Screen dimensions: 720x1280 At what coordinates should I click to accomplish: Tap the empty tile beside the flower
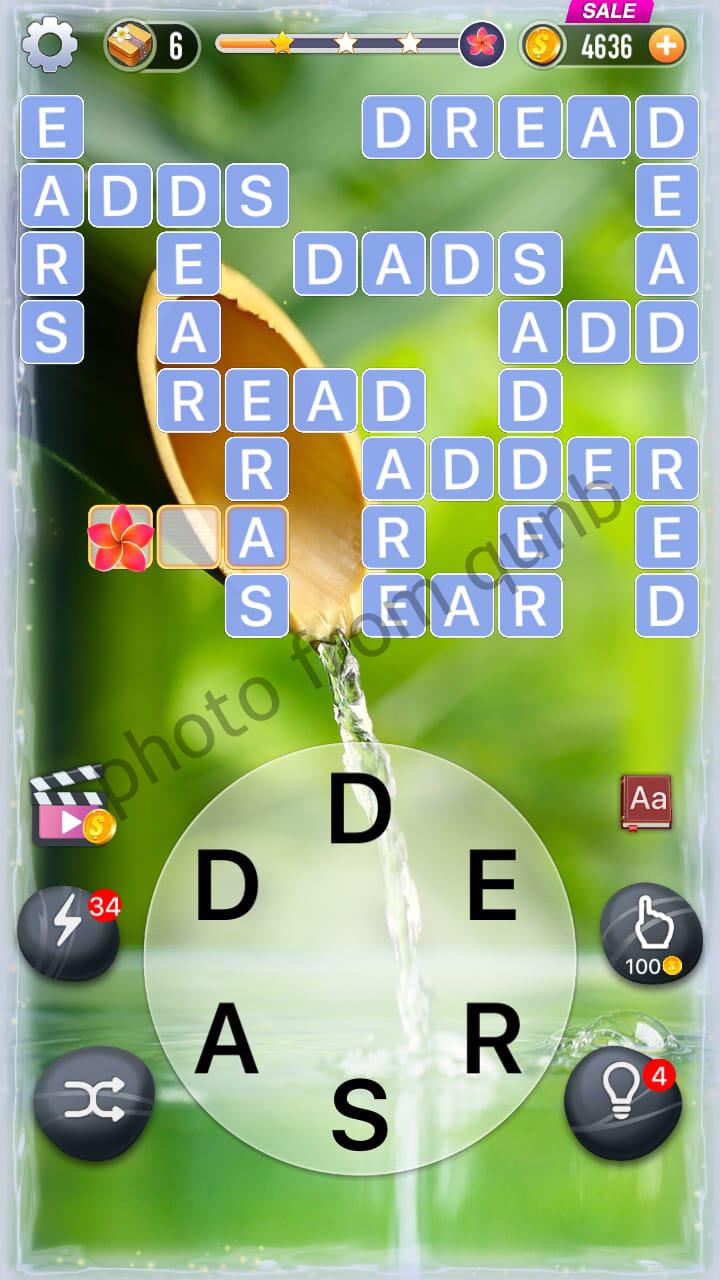click(188, 537)
